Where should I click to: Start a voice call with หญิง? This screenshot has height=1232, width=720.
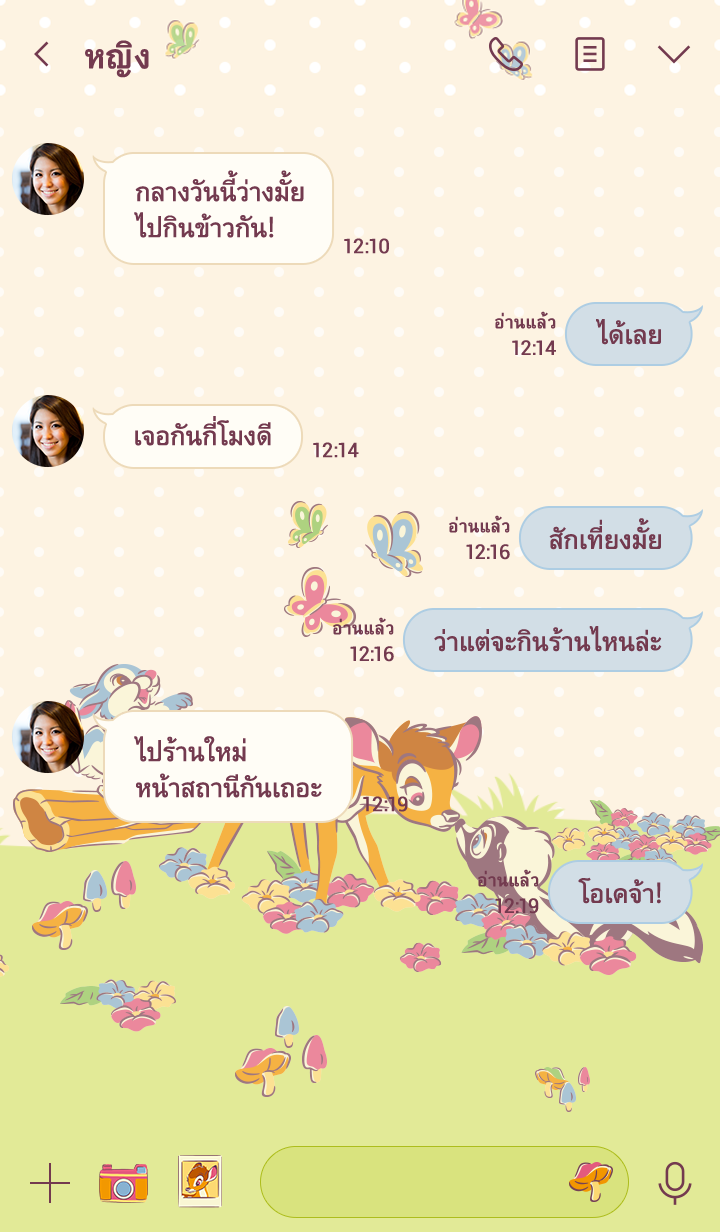click(x=508, y=54)
